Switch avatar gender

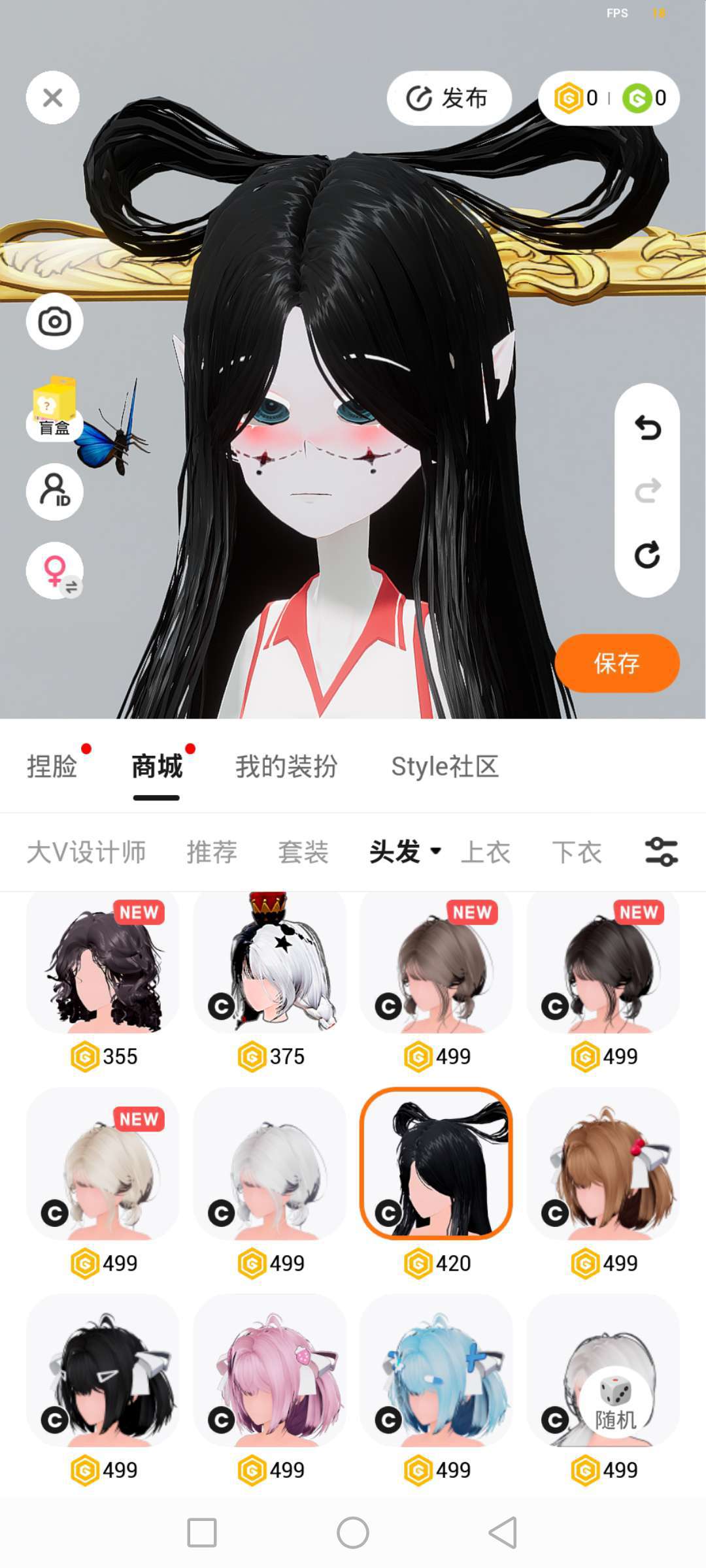pyautogui.click(x=54, y=570)
